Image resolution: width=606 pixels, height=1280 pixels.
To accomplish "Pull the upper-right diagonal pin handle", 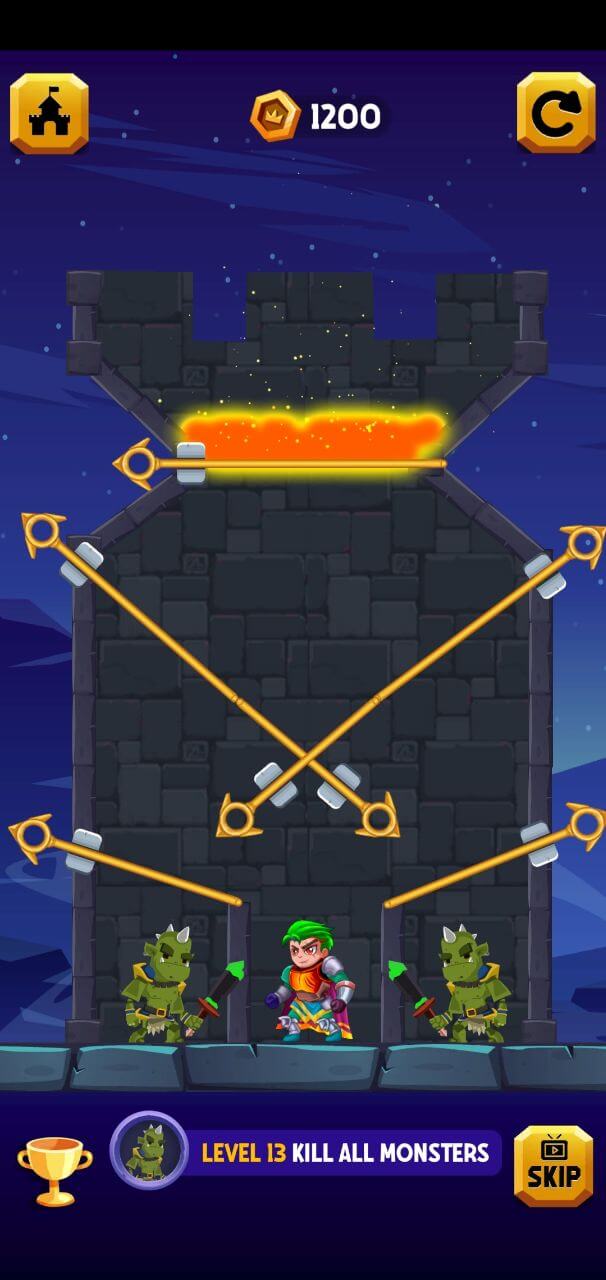I will (584, 543).
